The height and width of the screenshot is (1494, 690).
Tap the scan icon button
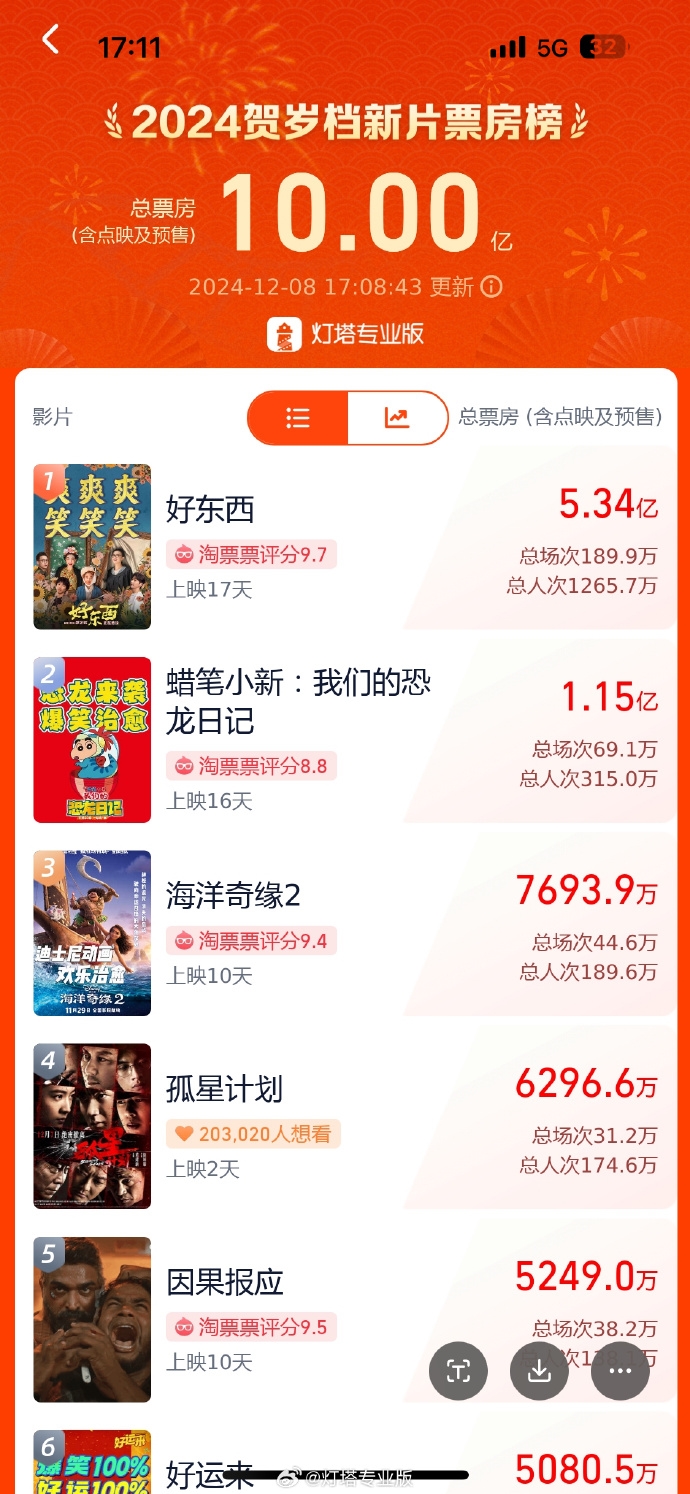tap(458, 1371)
